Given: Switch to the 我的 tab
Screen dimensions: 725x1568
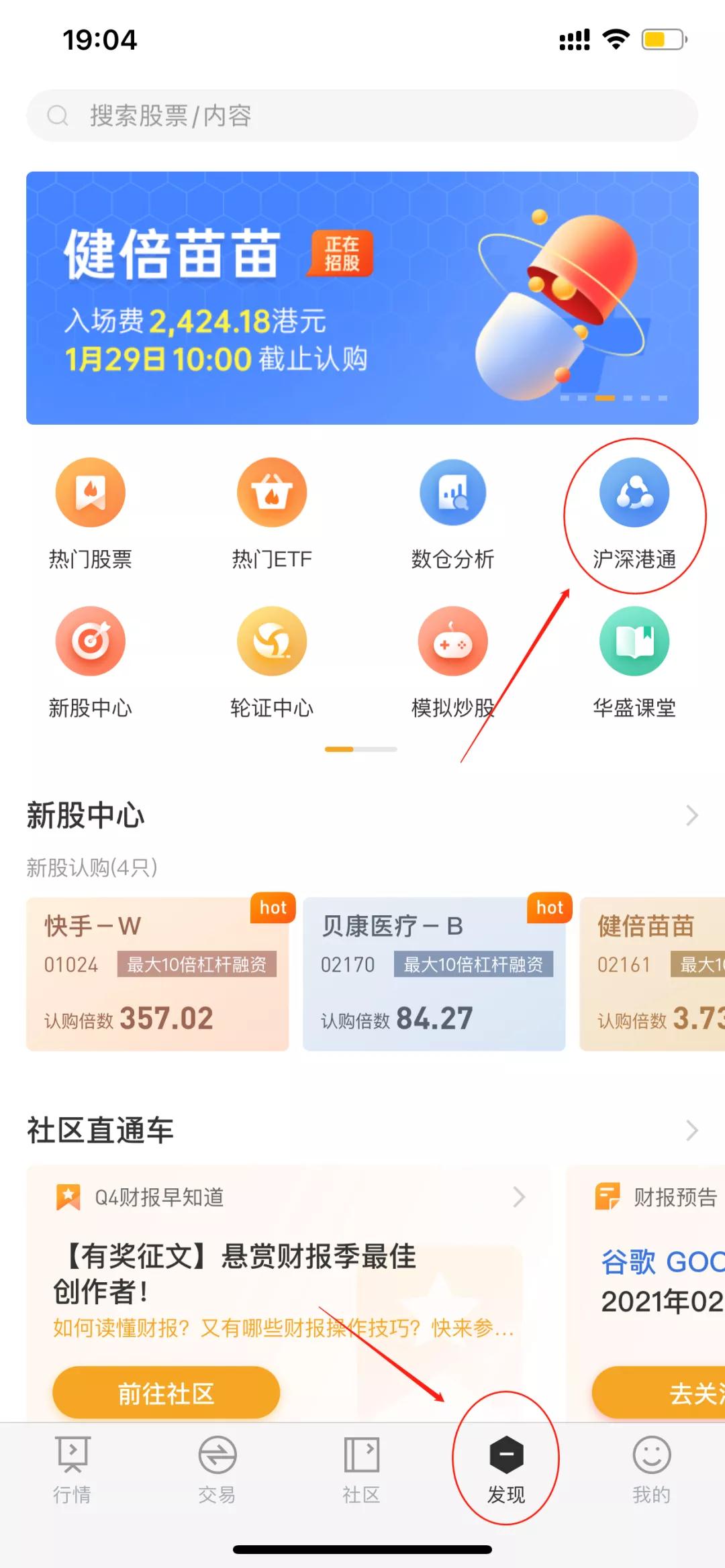Looking at the screenshot, I should [x=651, y=1469].
